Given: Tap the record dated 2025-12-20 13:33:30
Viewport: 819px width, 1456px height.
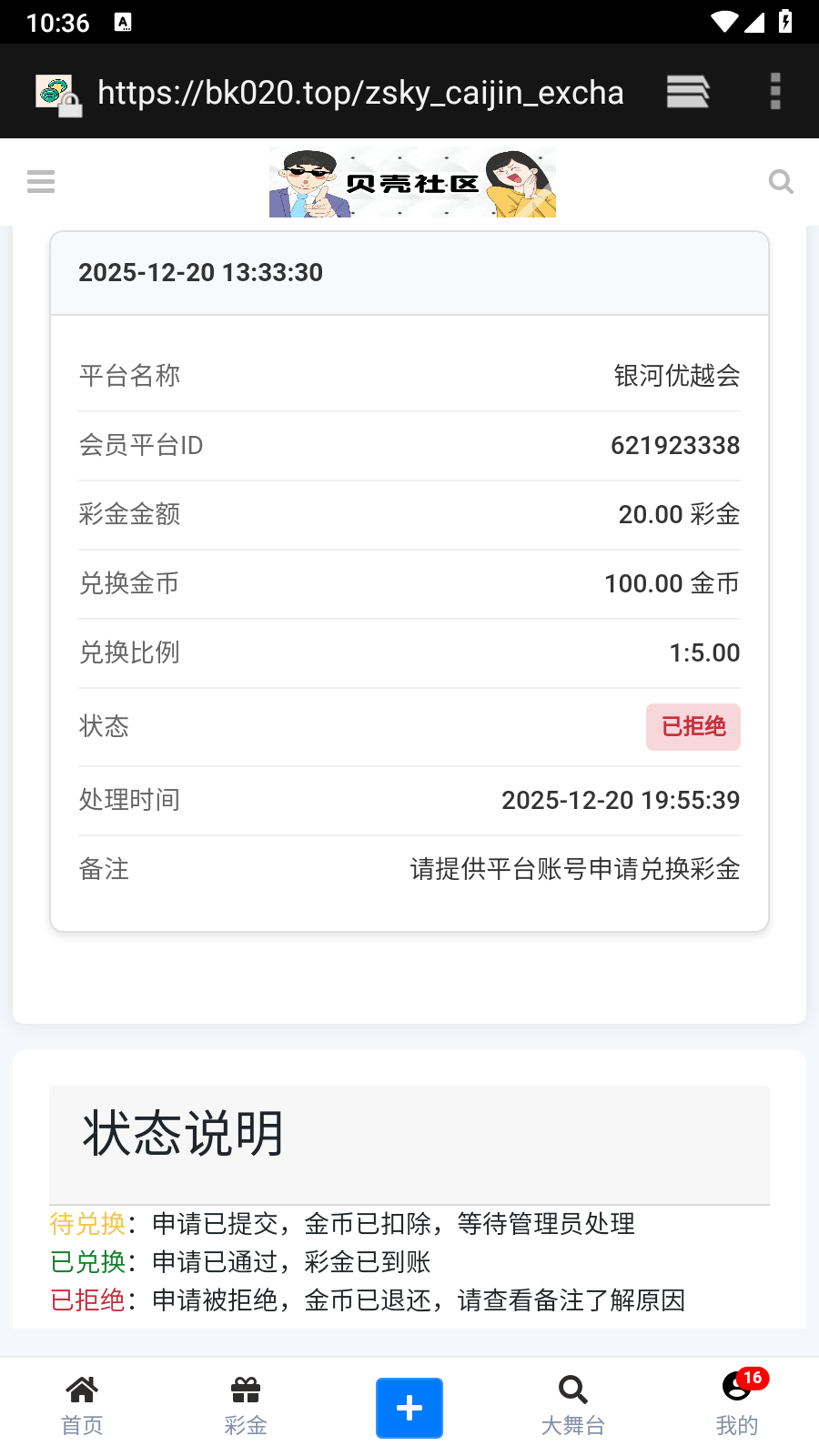Looking at the screenshot, I should [x=201, y=272].
